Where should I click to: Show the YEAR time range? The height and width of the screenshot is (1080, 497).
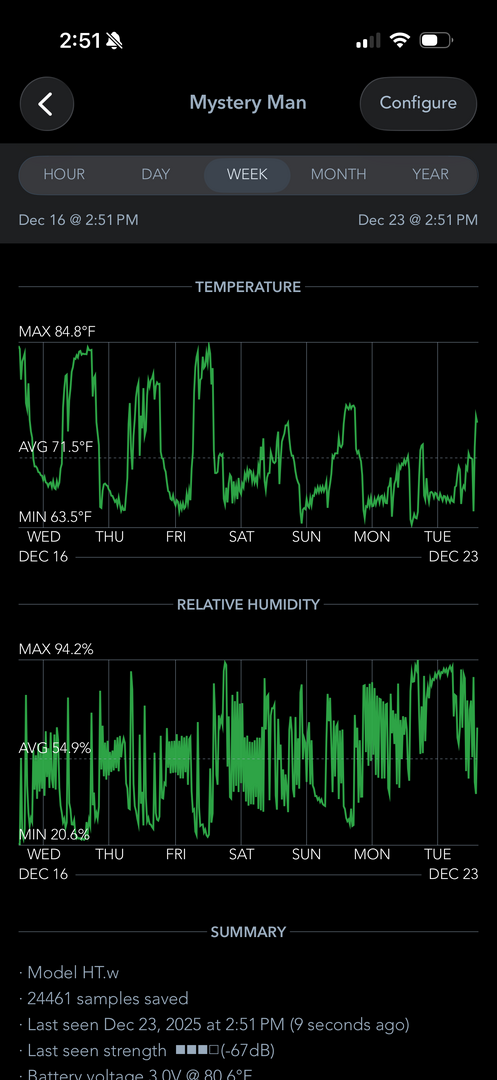(430, 174)
